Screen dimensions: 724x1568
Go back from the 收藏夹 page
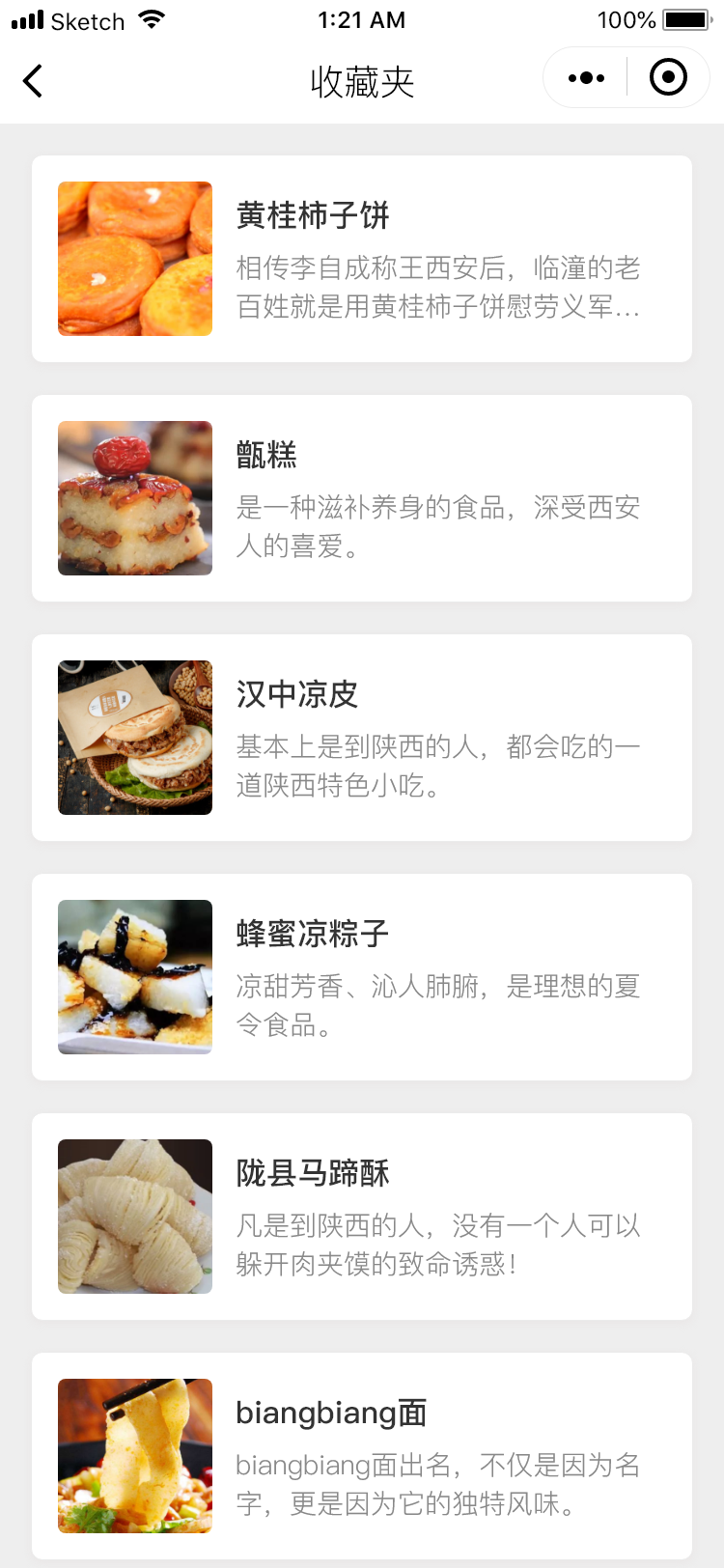(x=33, y=81)
